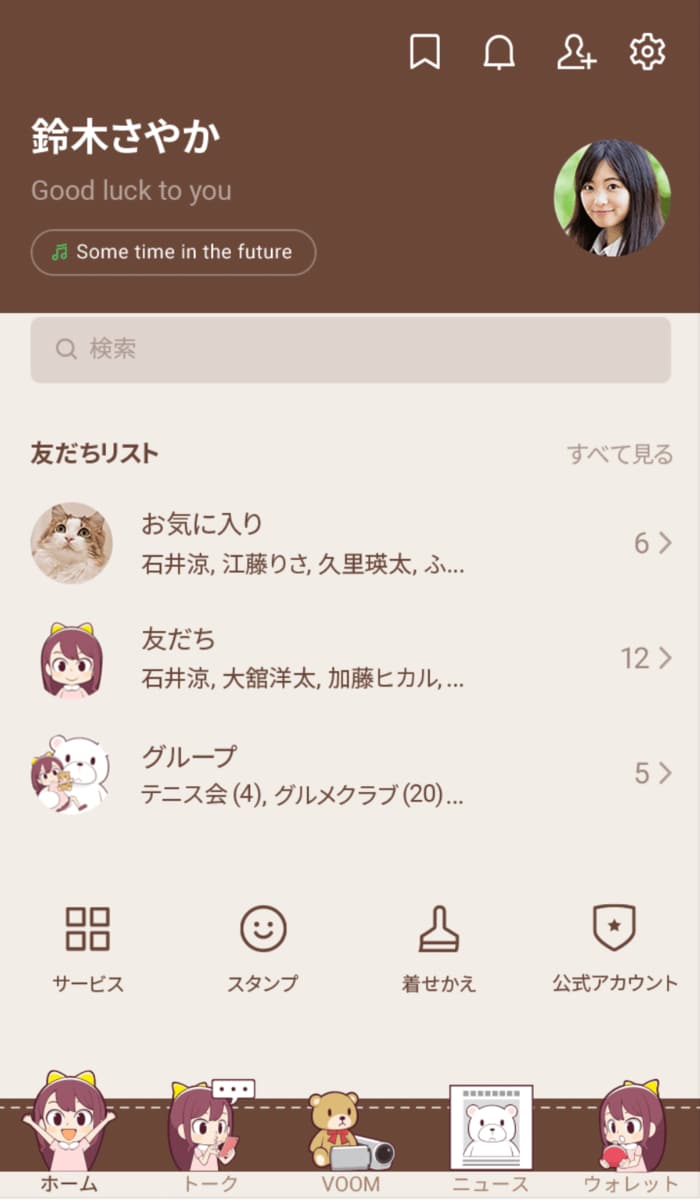Tap すべて見る to see all friends
The height and width of the screenshot is (1201, 700).
click(620, 454)
